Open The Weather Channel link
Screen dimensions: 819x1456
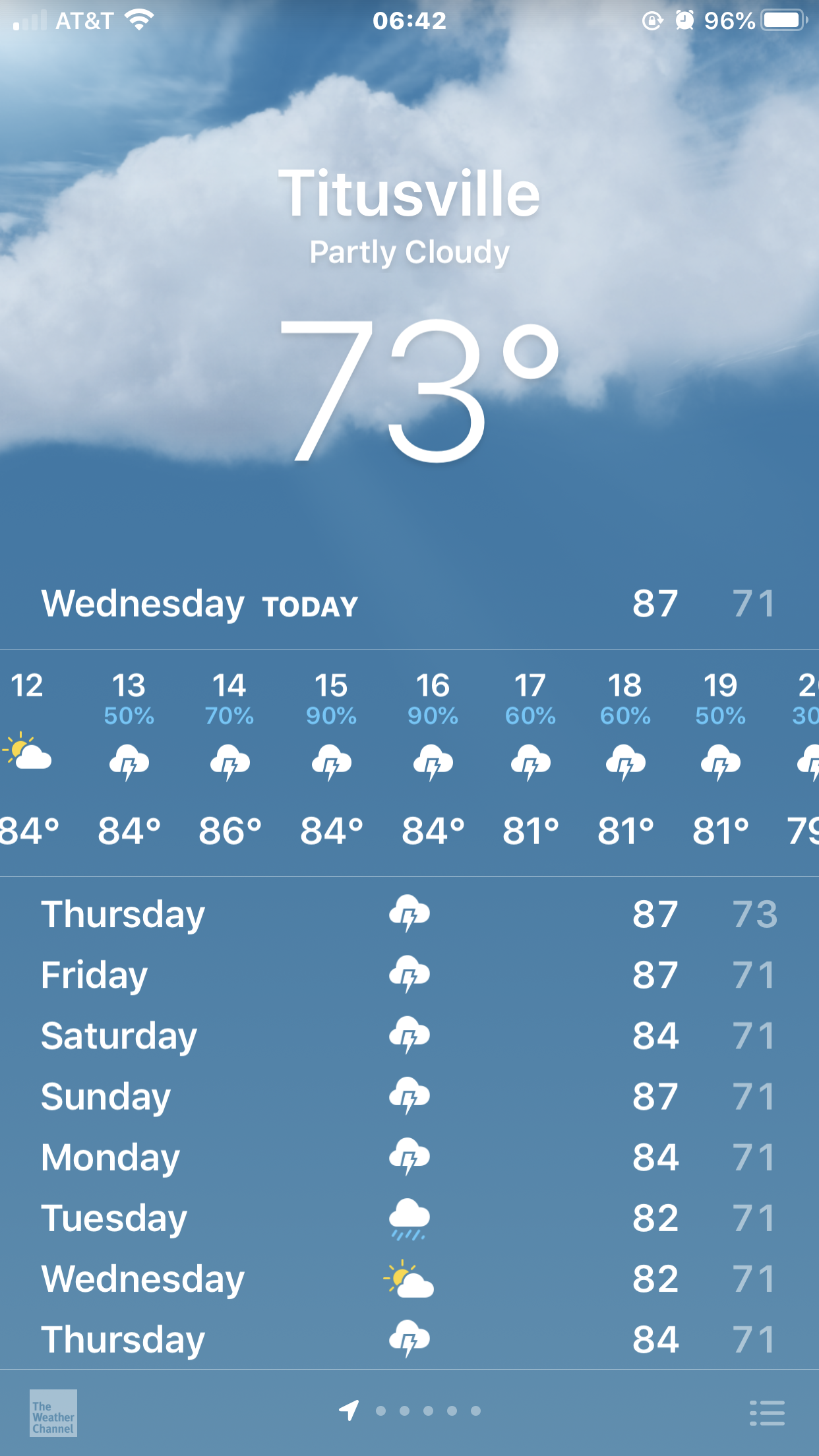pyautogui.click(x=53, y=1412)
